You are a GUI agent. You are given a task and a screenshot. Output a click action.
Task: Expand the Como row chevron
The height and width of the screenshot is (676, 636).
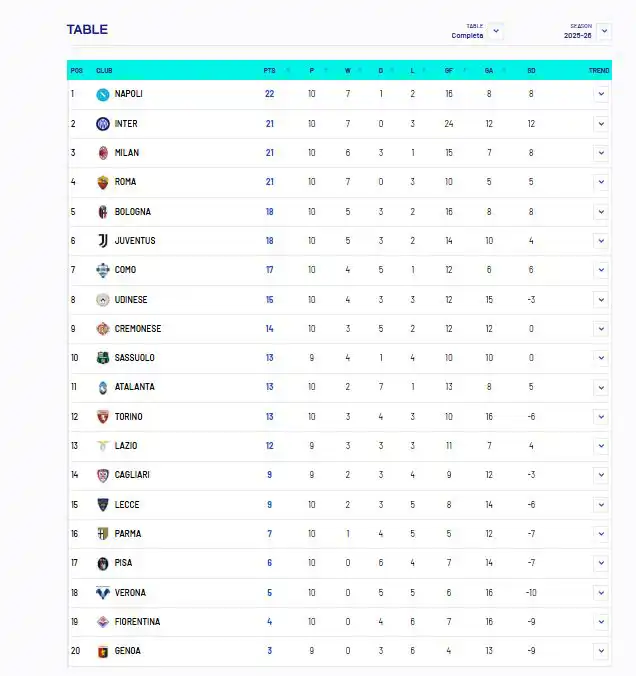point(601,270)
